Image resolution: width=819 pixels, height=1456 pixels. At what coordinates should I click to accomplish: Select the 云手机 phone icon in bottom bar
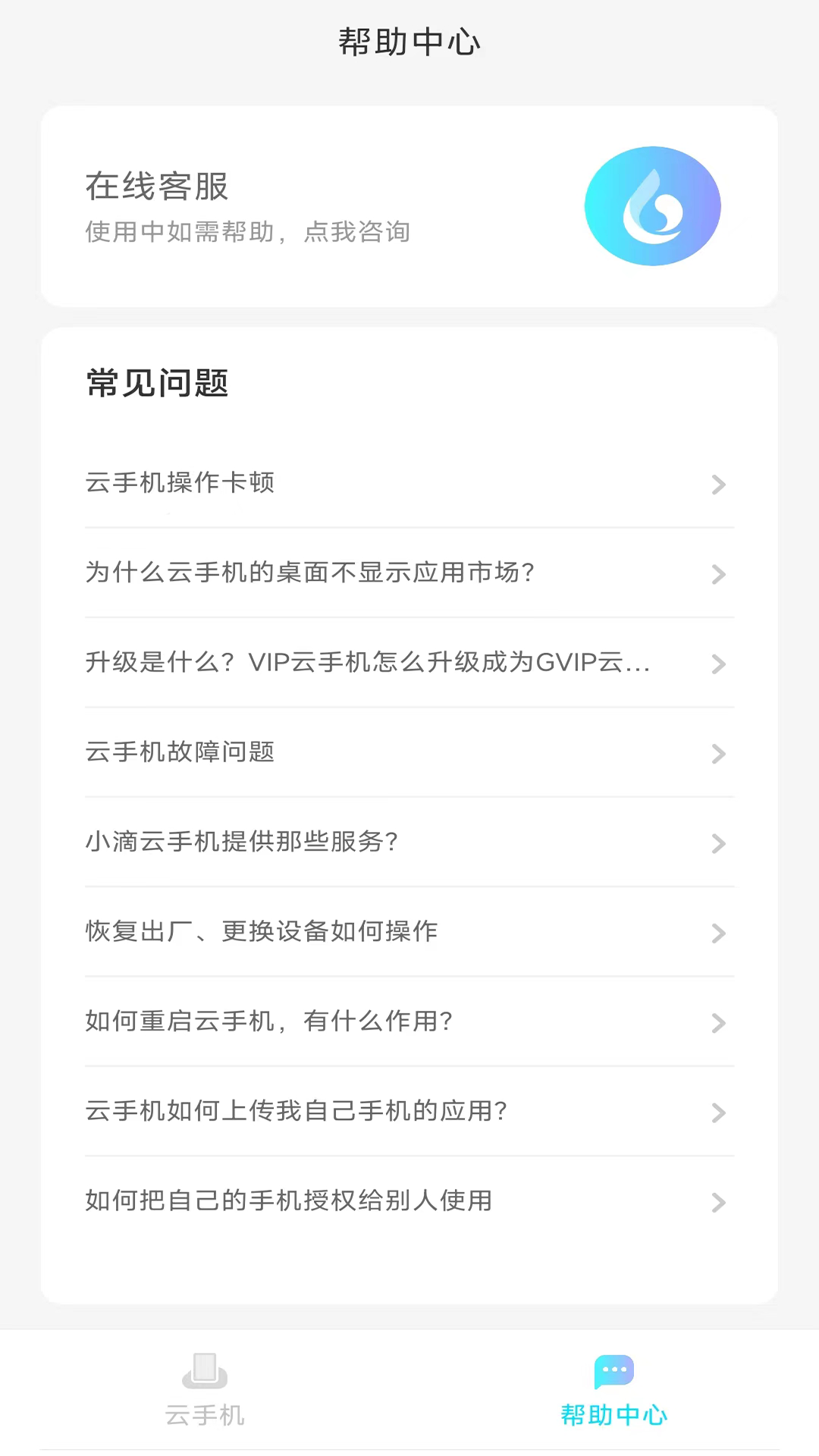206,1370
